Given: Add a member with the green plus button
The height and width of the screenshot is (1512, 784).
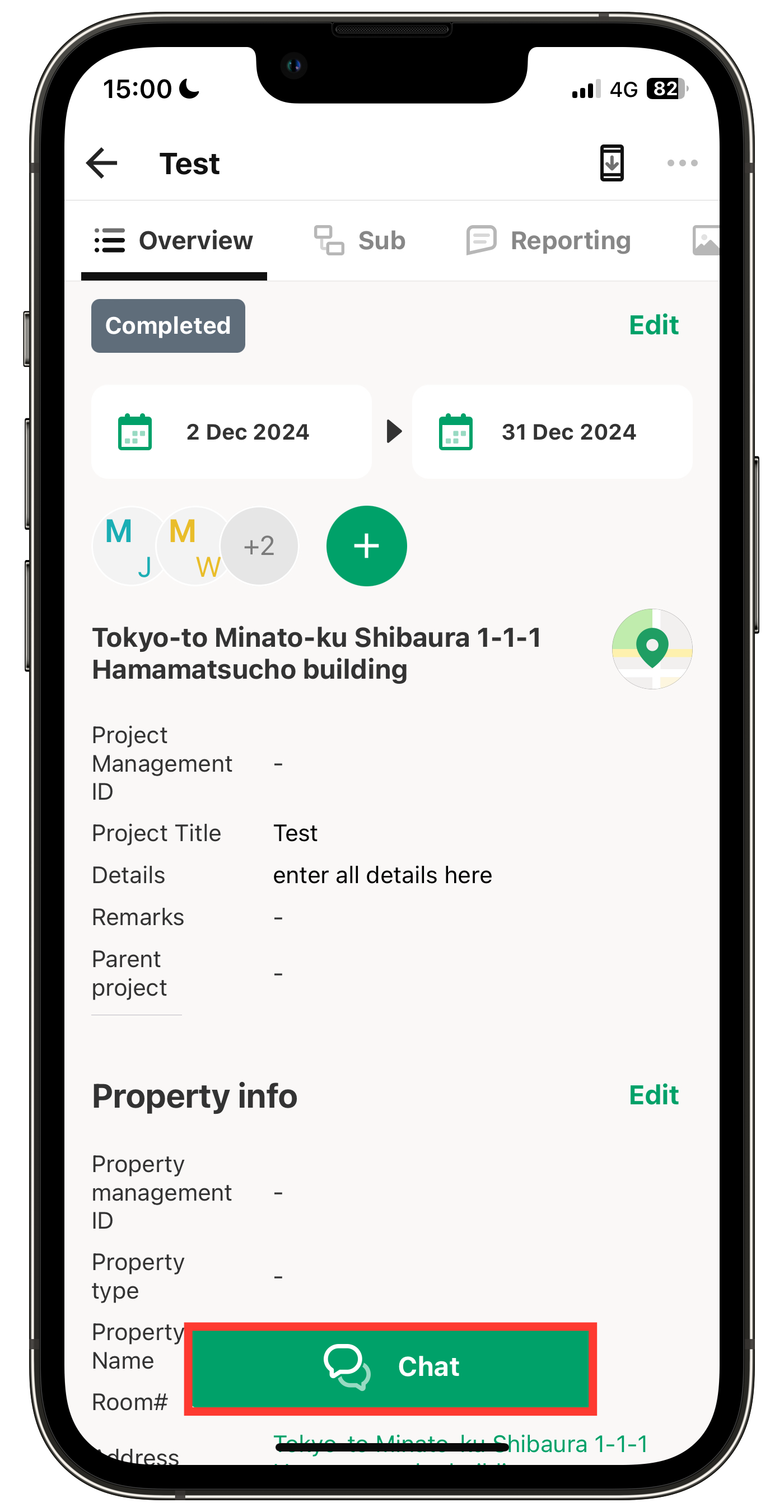Looking at the screenshot, I should (366, 546).
